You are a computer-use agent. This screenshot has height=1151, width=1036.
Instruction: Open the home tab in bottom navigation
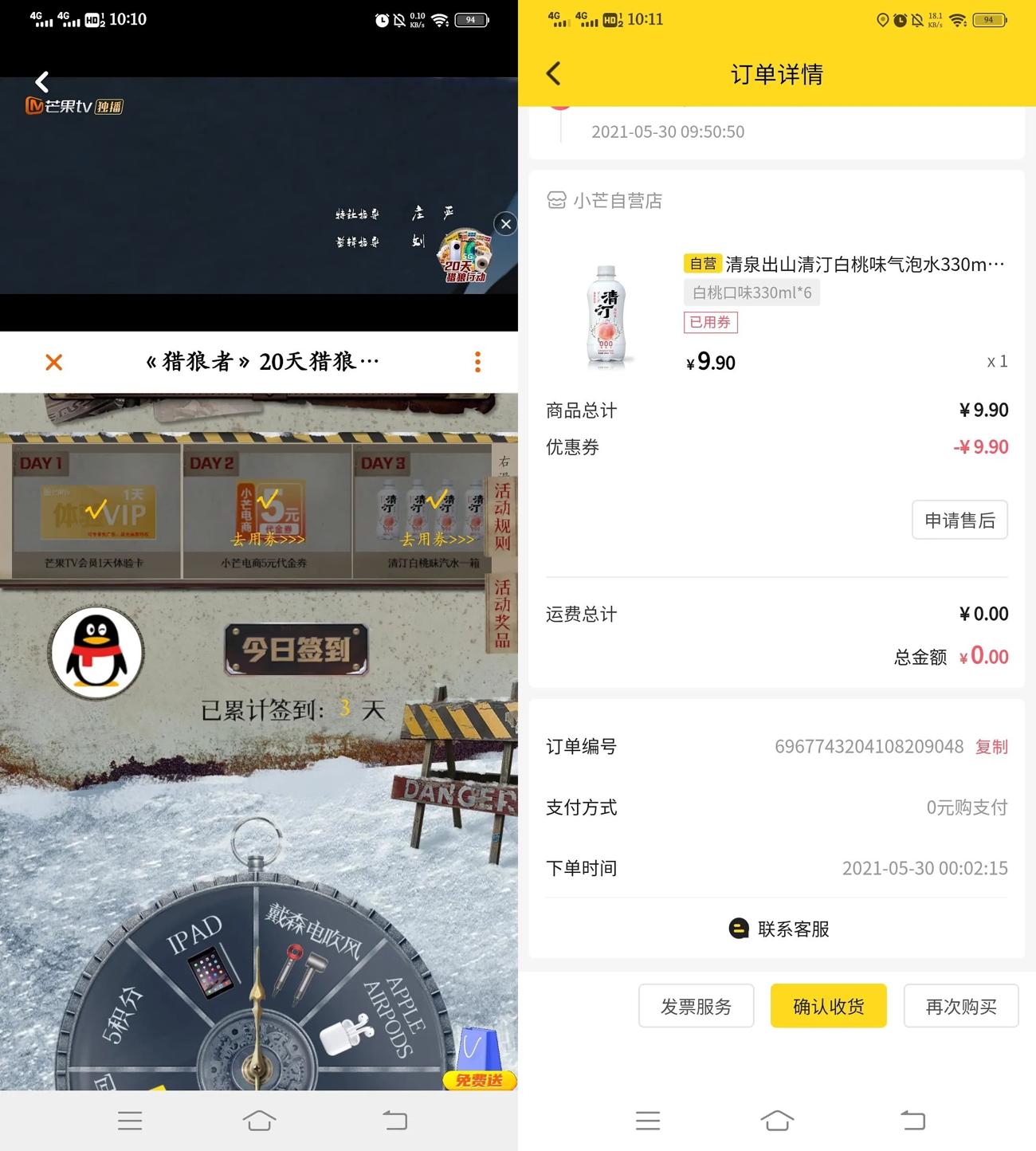777,1120
